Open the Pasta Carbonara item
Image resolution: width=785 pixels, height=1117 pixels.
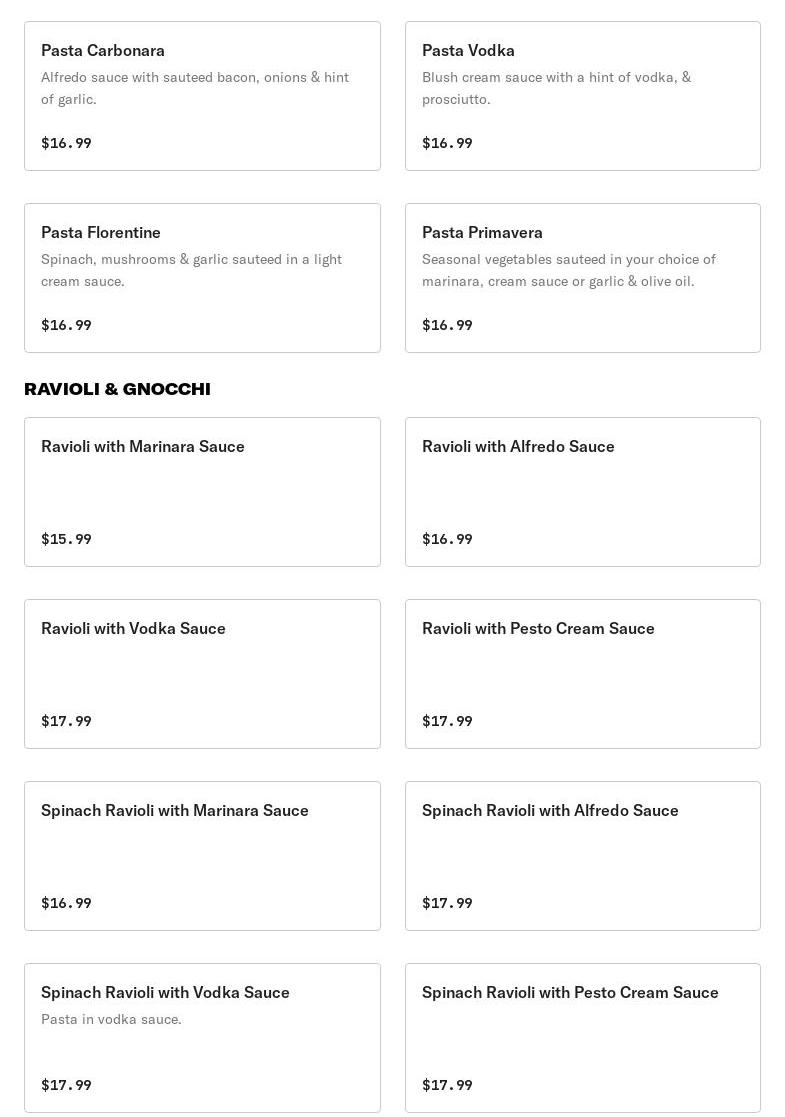click(202, 96)
